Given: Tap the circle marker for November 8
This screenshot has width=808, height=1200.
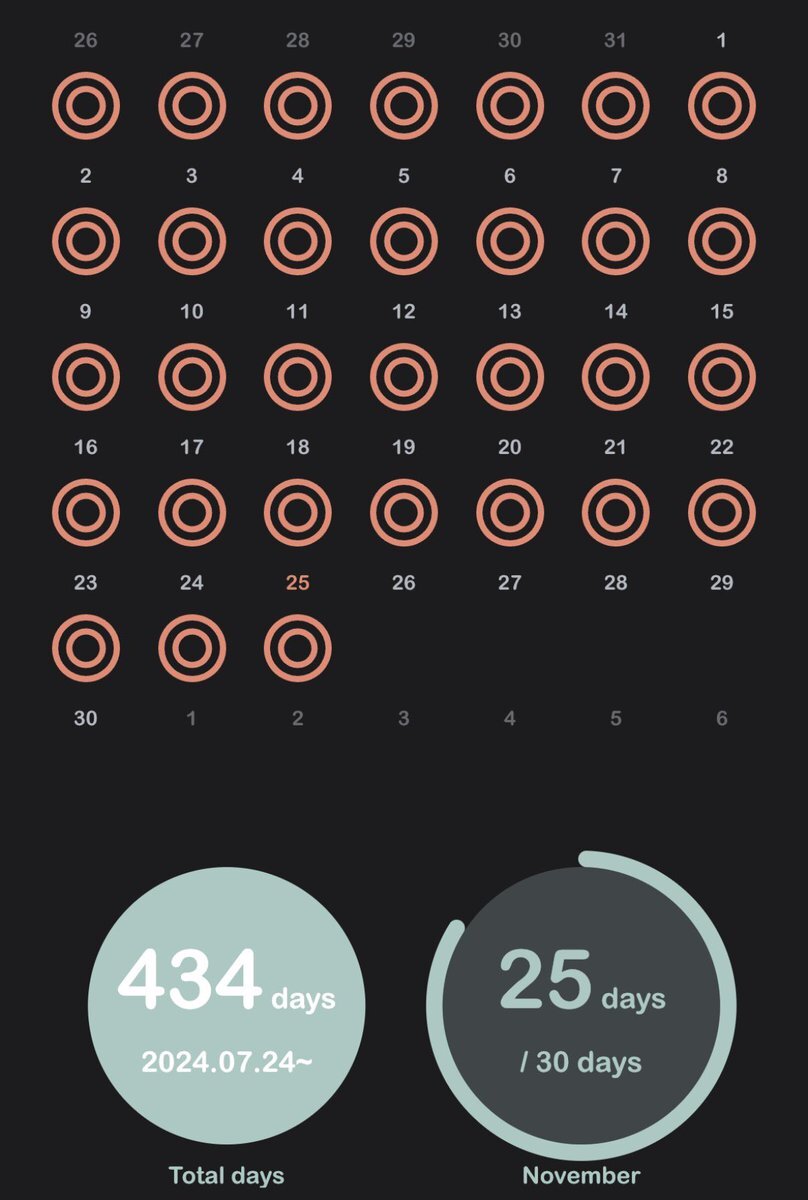Looking at the screenshot, I should tap(721, 241).
